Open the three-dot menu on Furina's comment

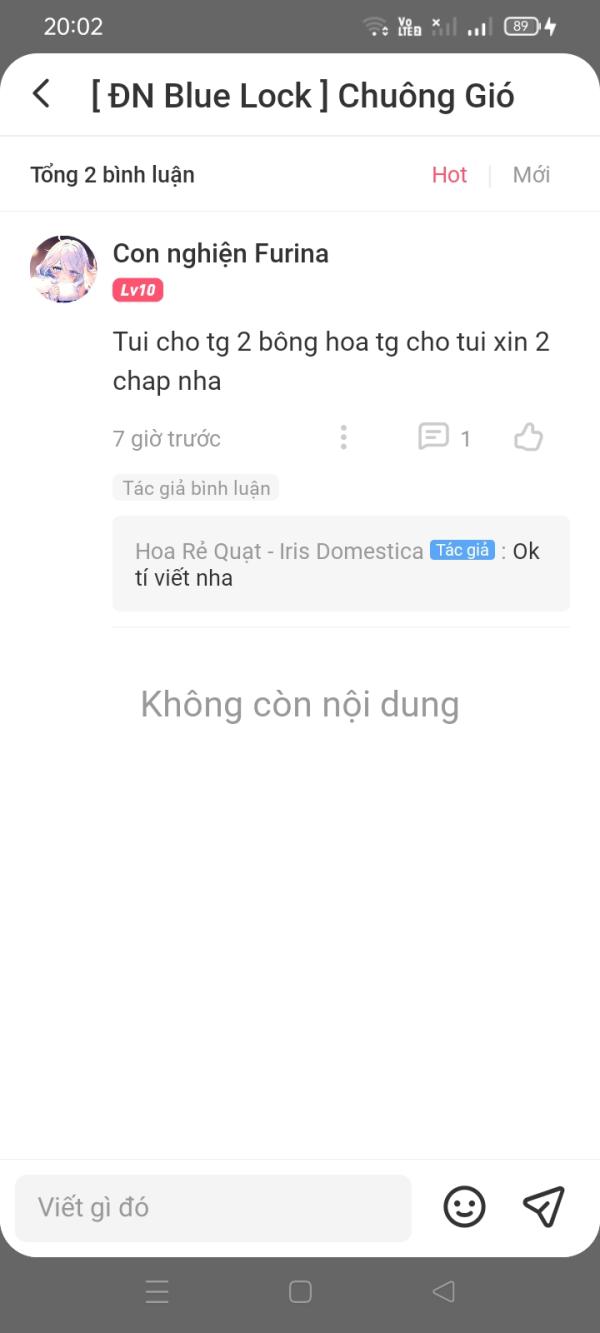tap(343, 437)
